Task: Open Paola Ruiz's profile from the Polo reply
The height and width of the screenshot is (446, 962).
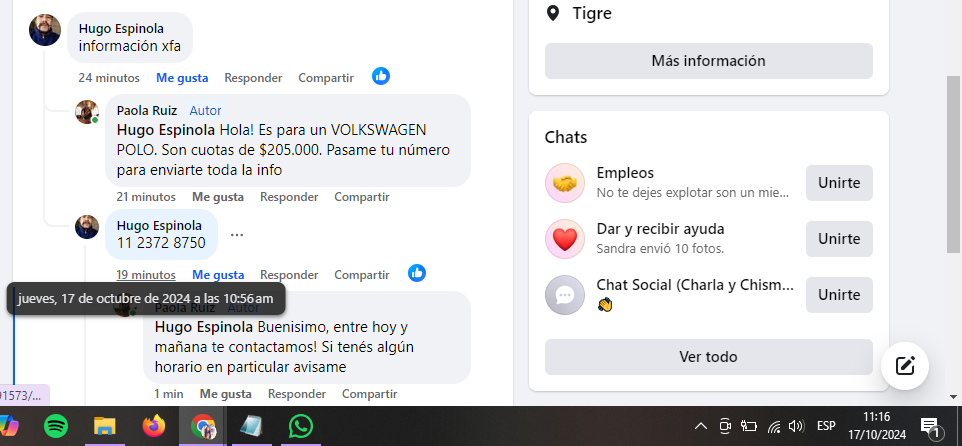Action: click(x=149, y=110)
